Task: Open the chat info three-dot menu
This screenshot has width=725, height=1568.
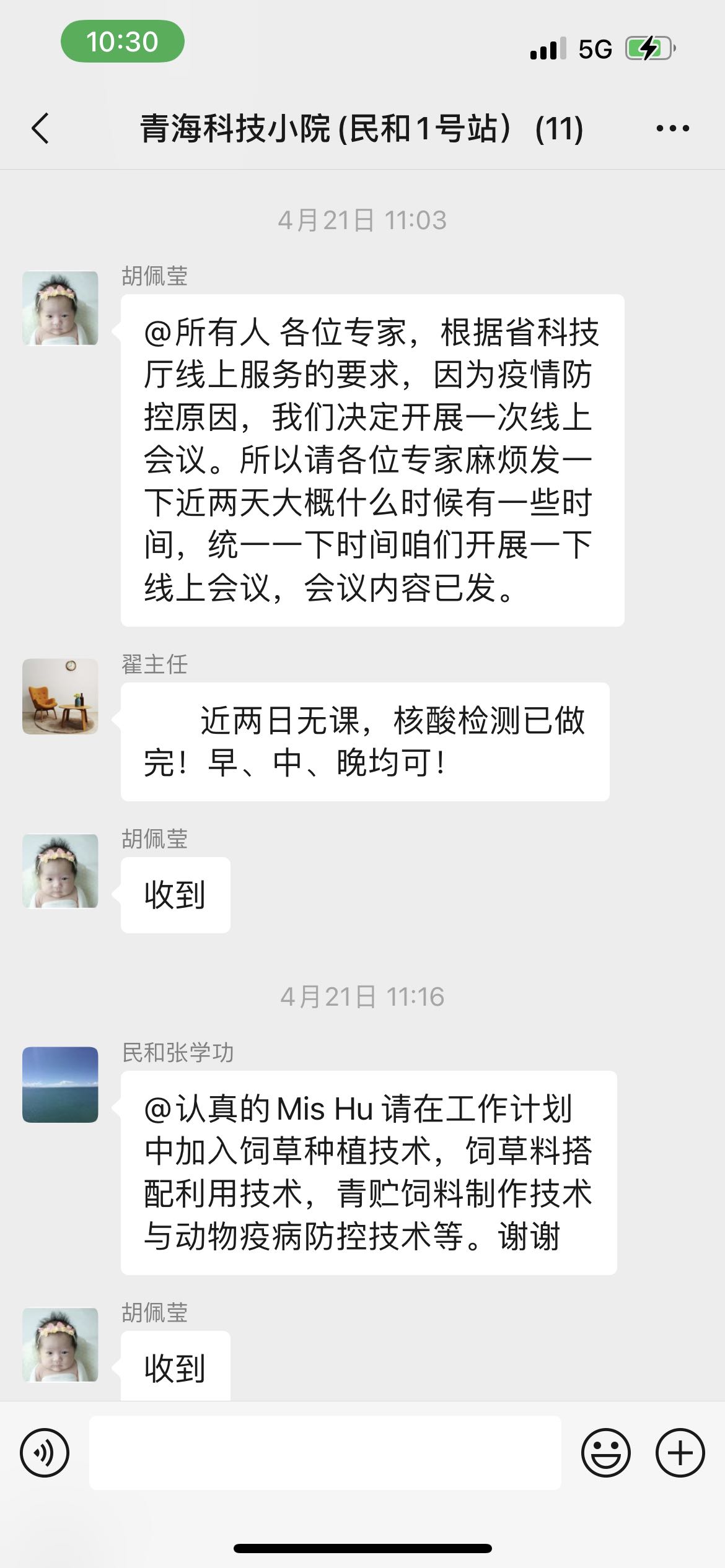Action: click(672, 129)
